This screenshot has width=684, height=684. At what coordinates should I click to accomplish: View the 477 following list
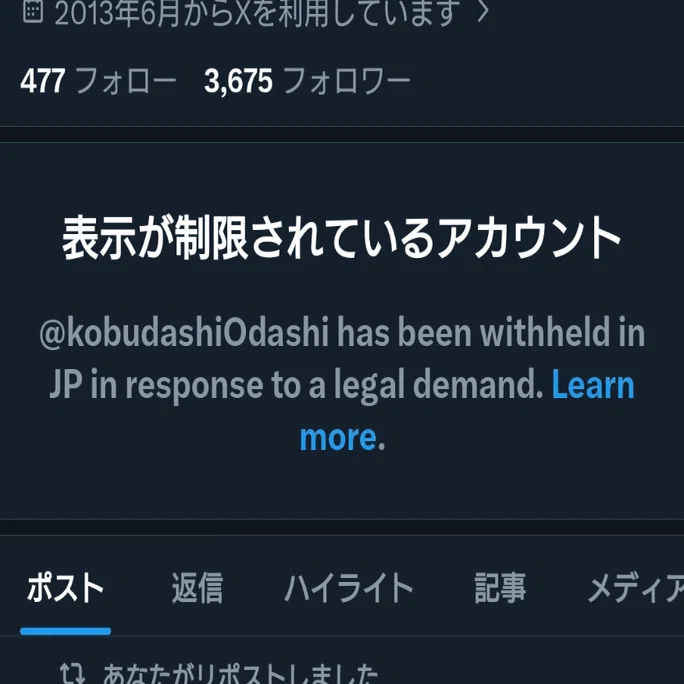(99, 81)
